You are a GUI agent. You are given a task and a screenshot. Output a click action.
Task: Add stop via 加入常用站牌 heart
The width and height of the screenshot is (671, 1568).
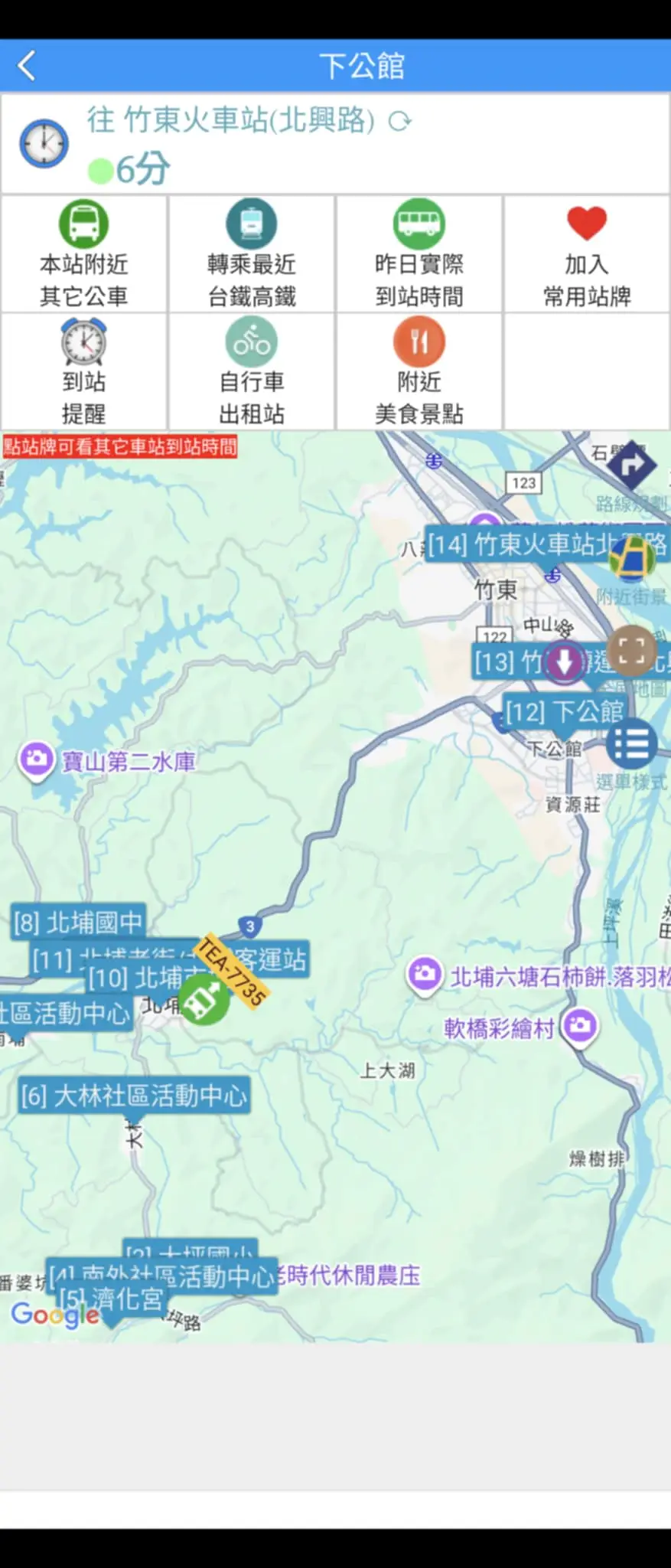click(586, 254)
